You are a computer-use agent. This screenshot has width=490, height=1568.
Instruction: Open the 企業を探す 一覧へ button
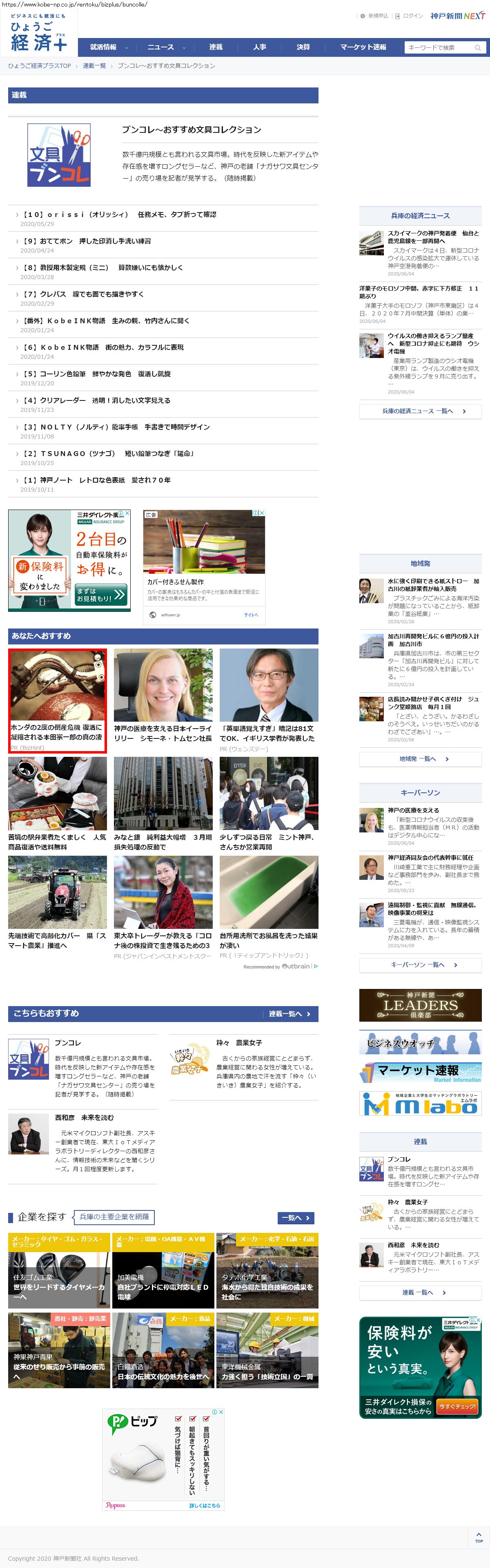coord(296,1217)
